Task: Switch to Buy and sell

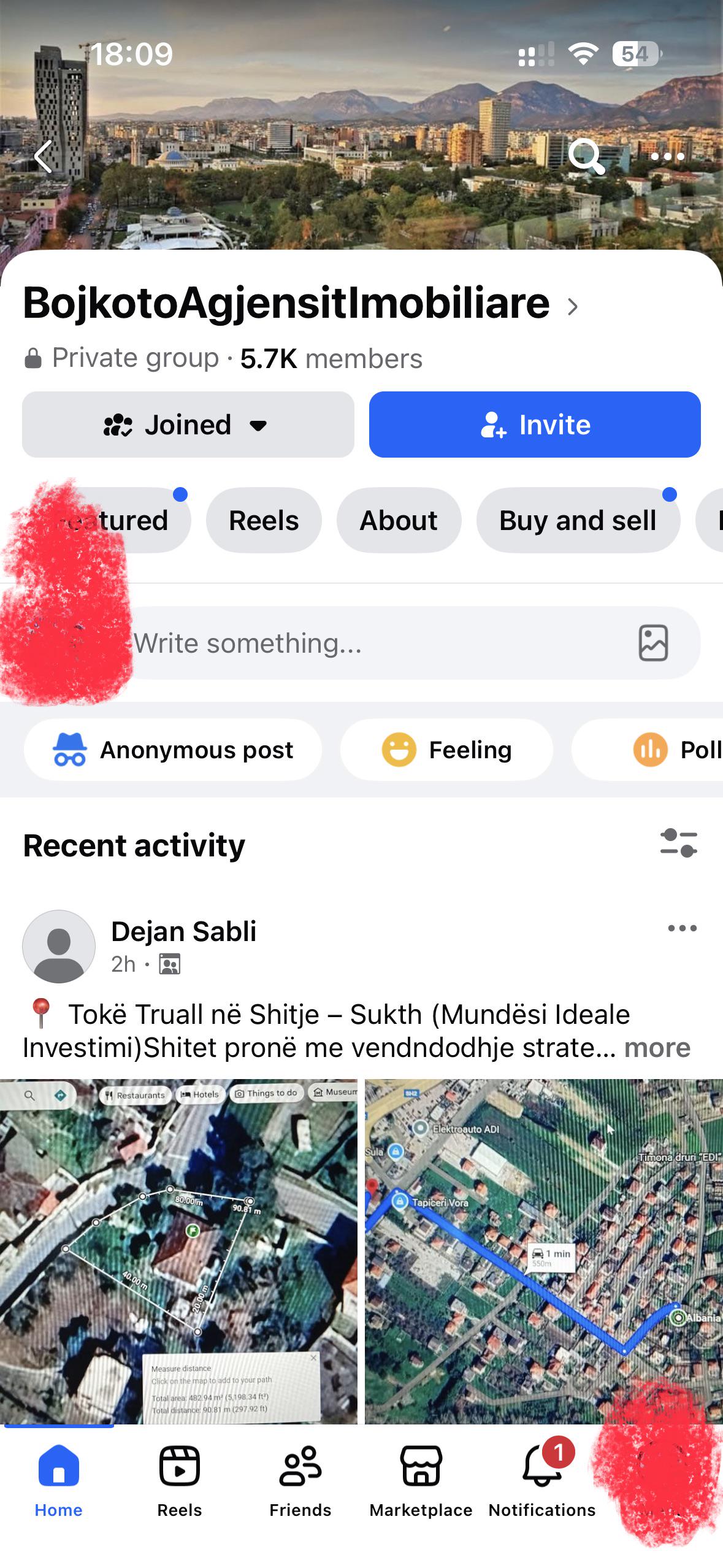Action: point(578,520)
